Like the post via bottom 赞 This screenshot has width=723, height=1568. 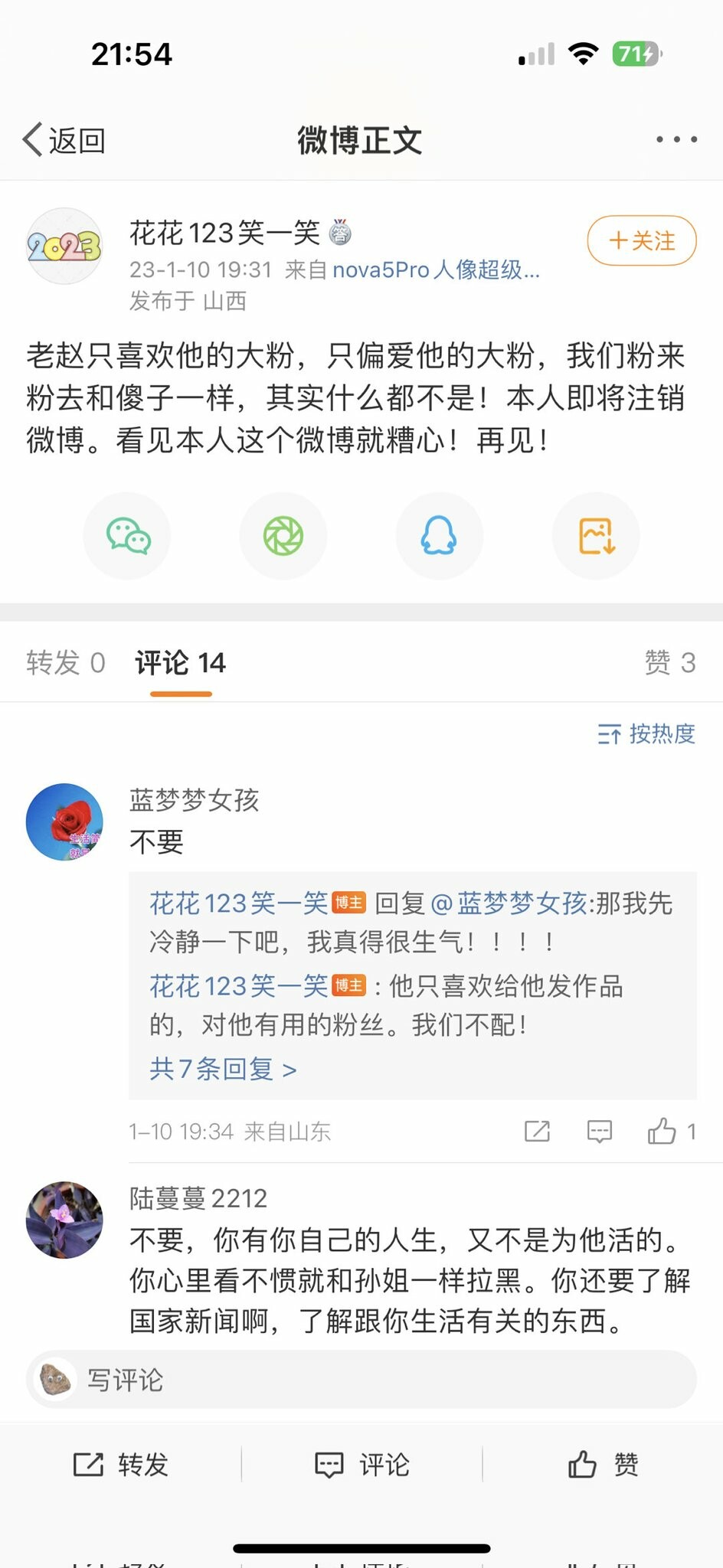[x=603, y=1465]
